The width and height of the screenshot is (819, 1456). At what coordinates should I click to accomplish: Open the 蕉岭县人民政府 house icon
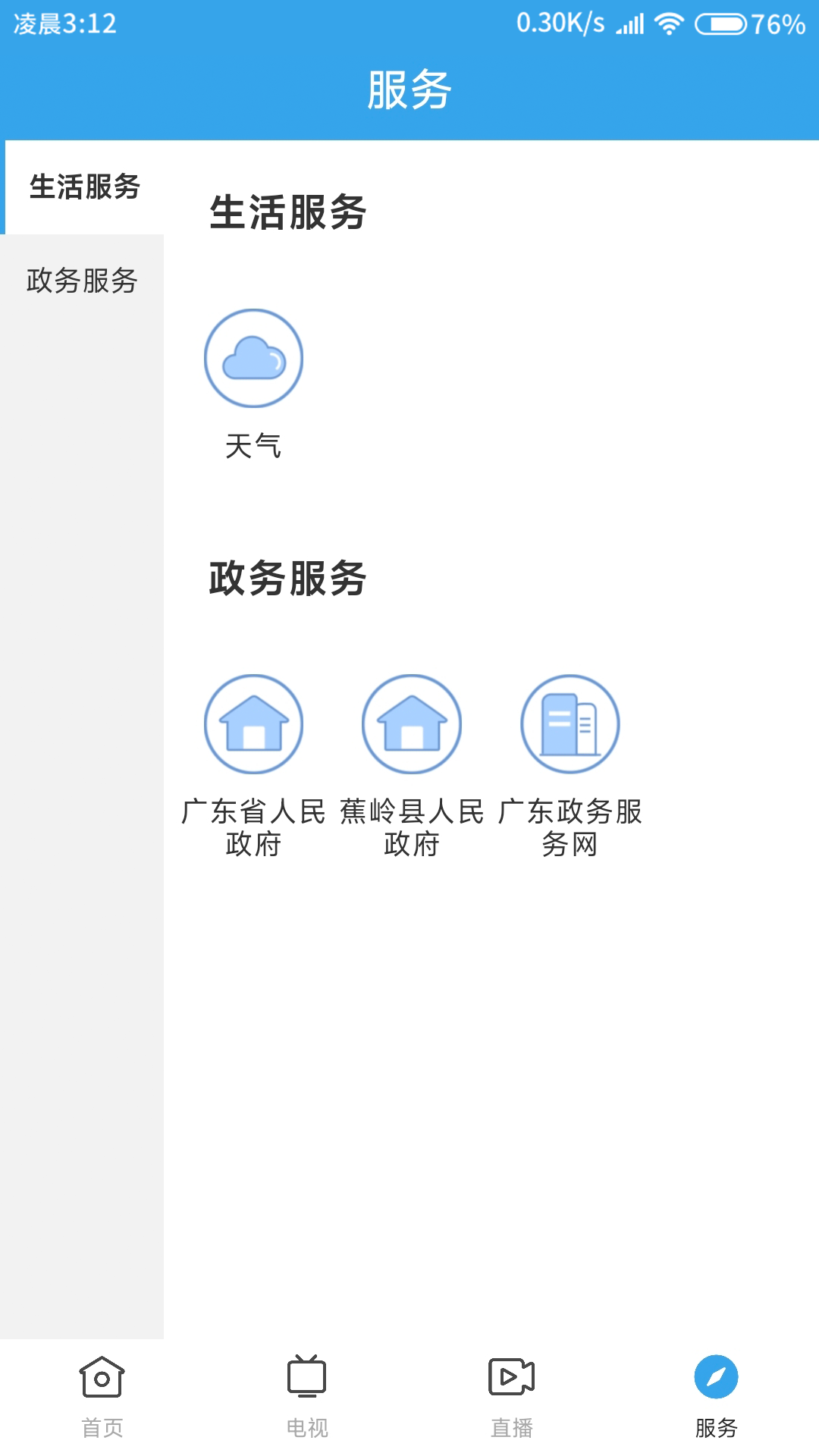pyautogui.click(x=412, y=724)
